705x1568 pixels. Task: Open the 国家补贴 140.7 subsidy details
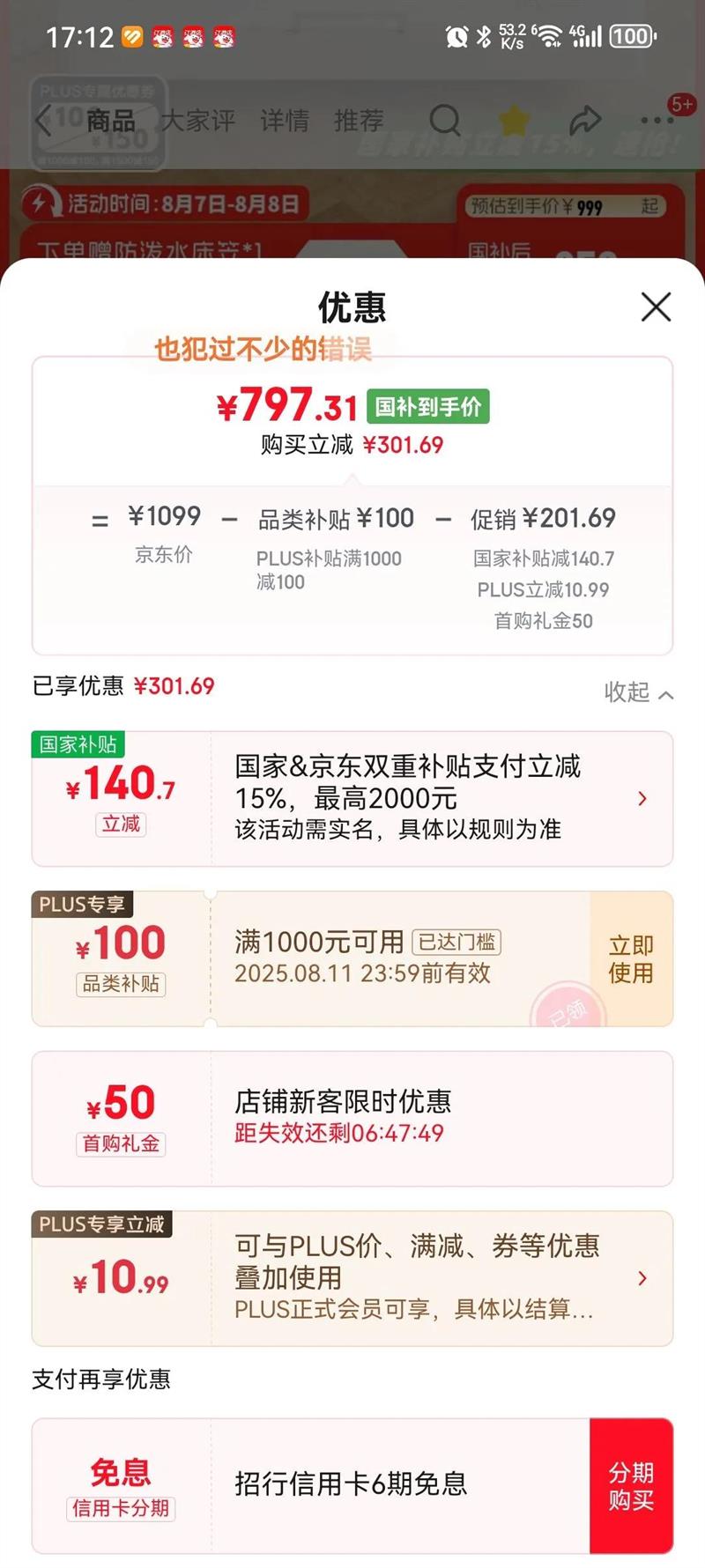click(352, 799)
